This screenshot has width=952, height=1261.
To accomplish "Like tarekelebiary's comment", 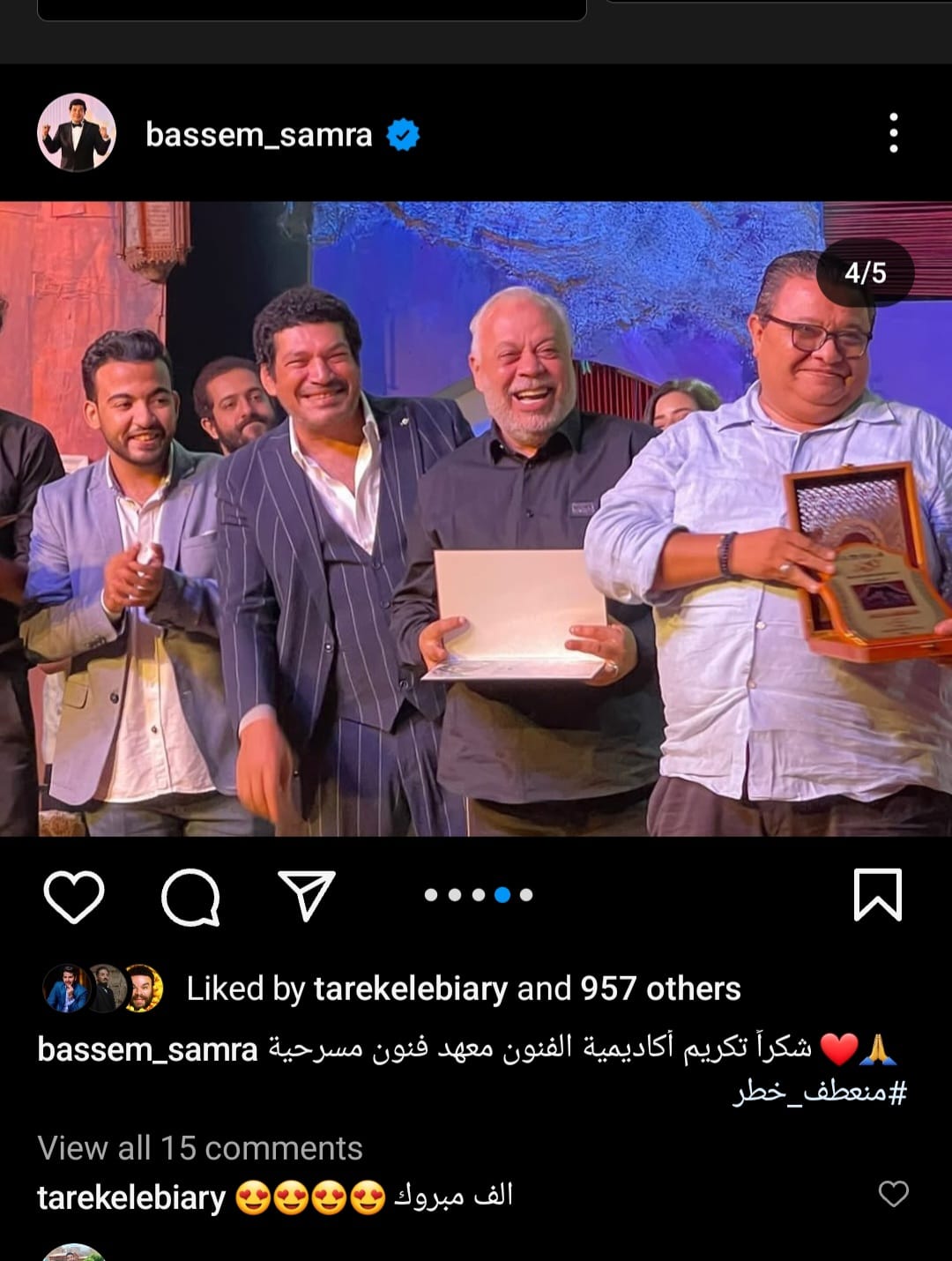I will (x=893, y=1194).
